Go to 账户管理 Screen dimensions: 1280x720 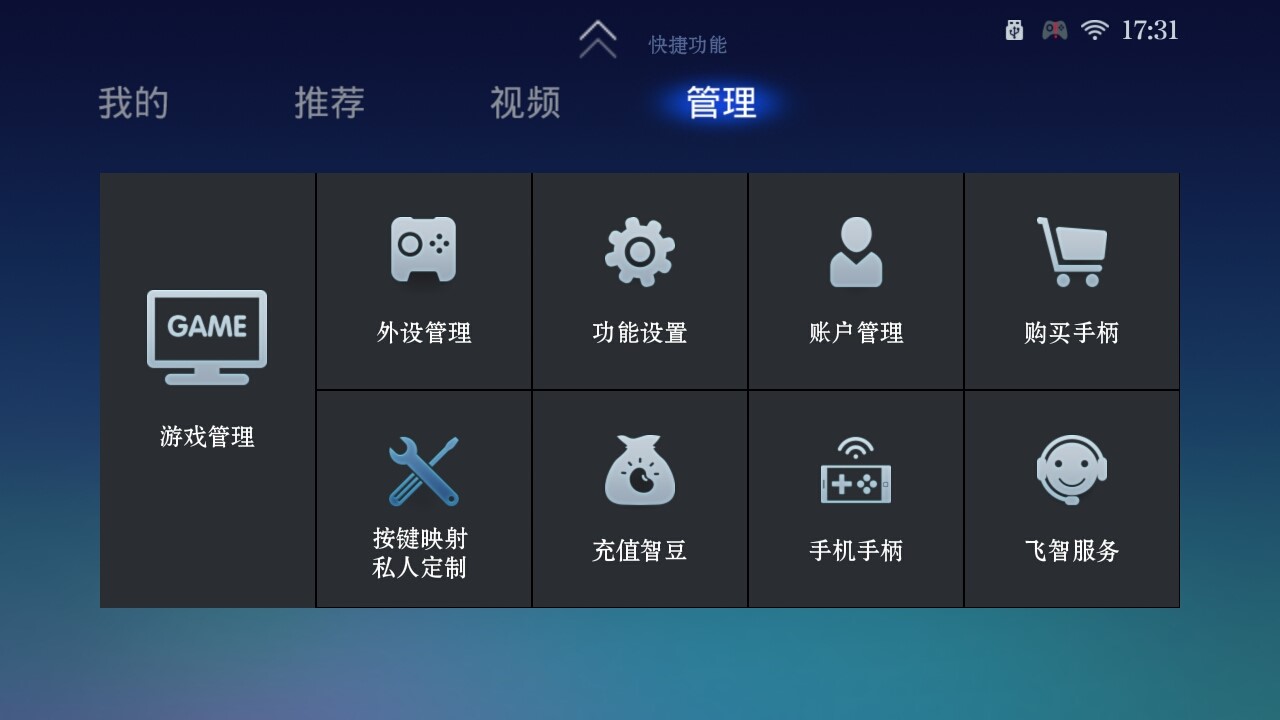[856, 281]
